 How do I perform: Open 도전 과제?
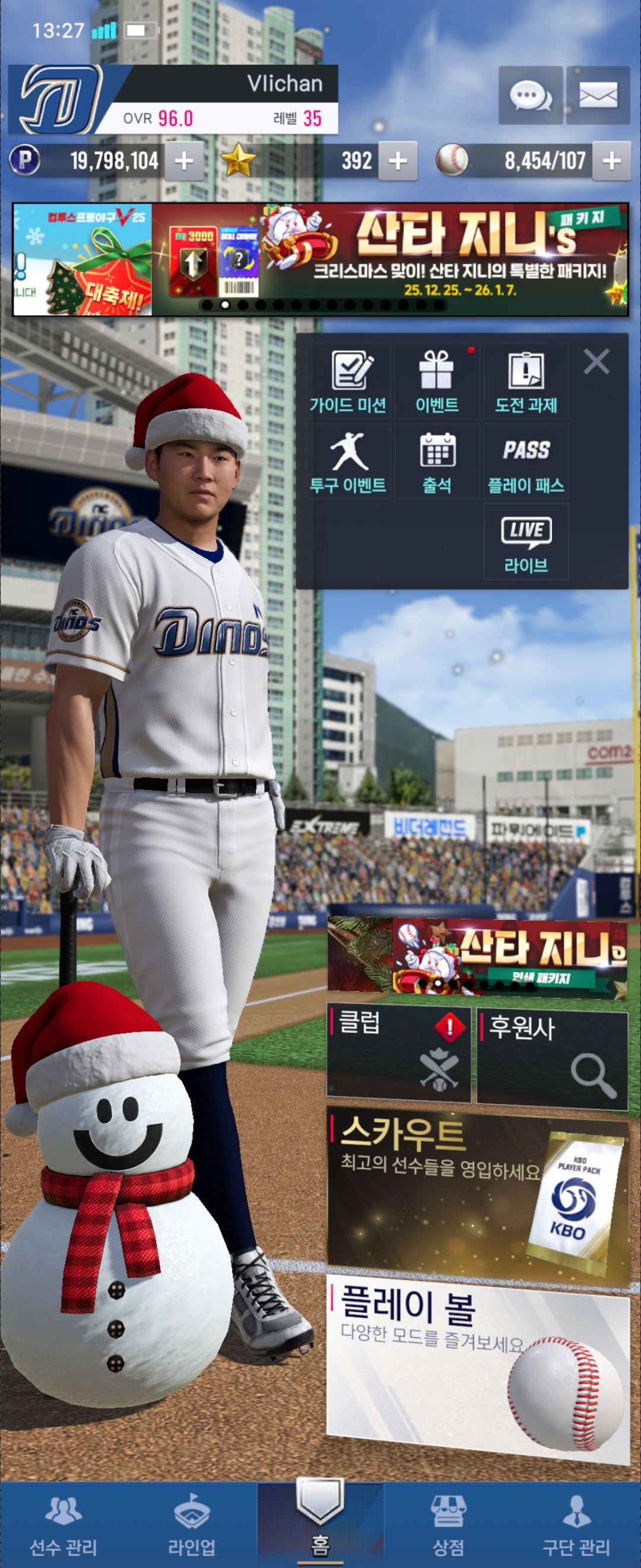point(526,381)
